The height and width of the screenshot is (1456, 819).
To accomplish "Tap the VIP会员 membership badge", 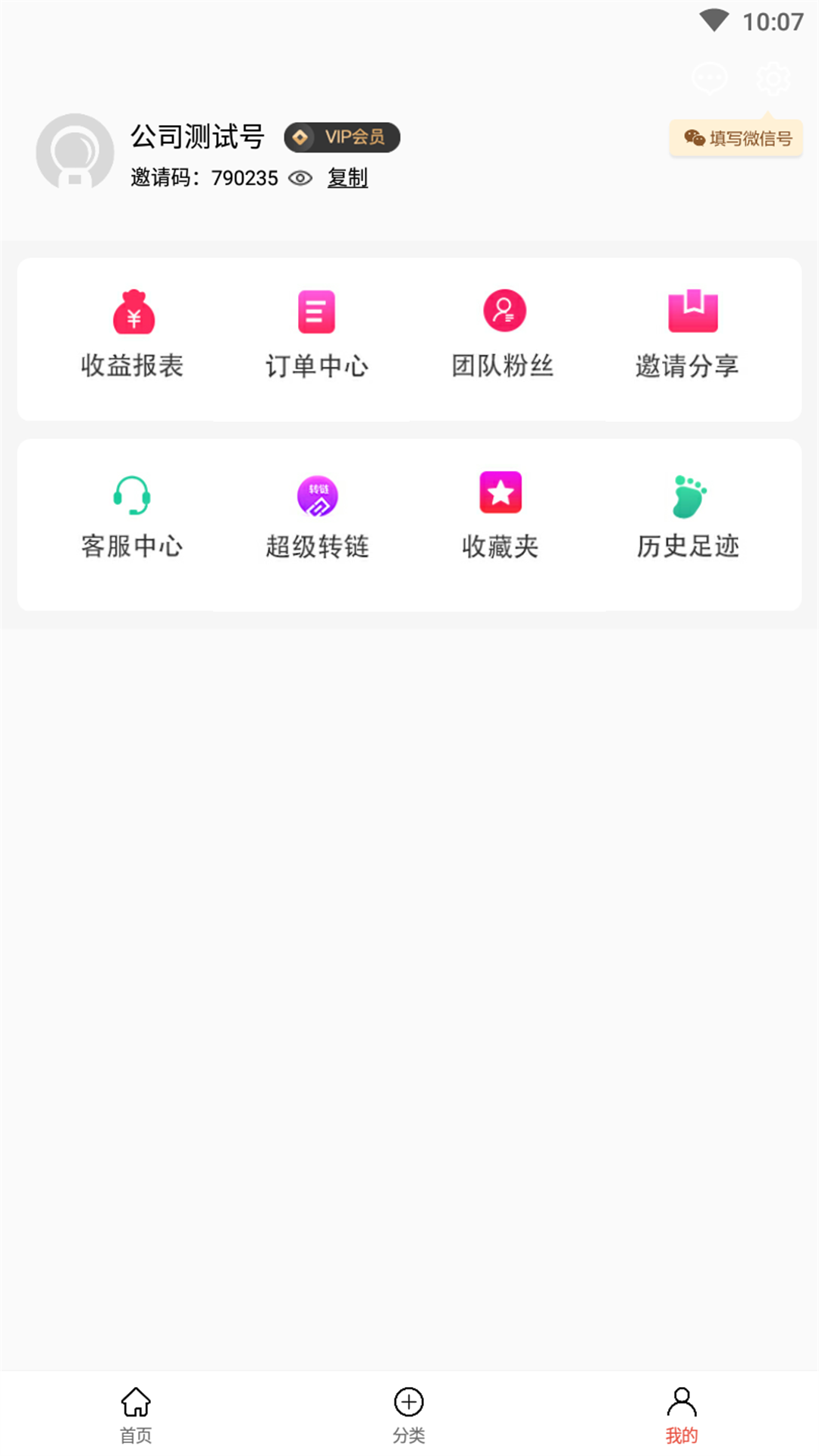I will [x=340, y=137].
